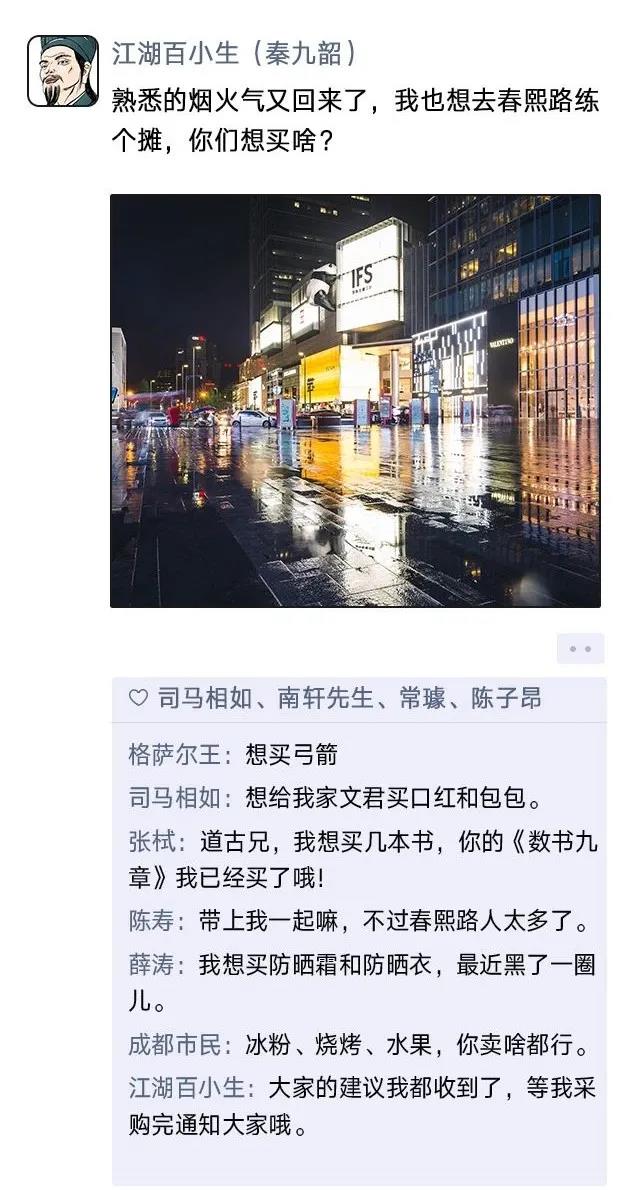
Task: Reply to 格萨尔王's comment about 弓箭
Action: point(233,754)
